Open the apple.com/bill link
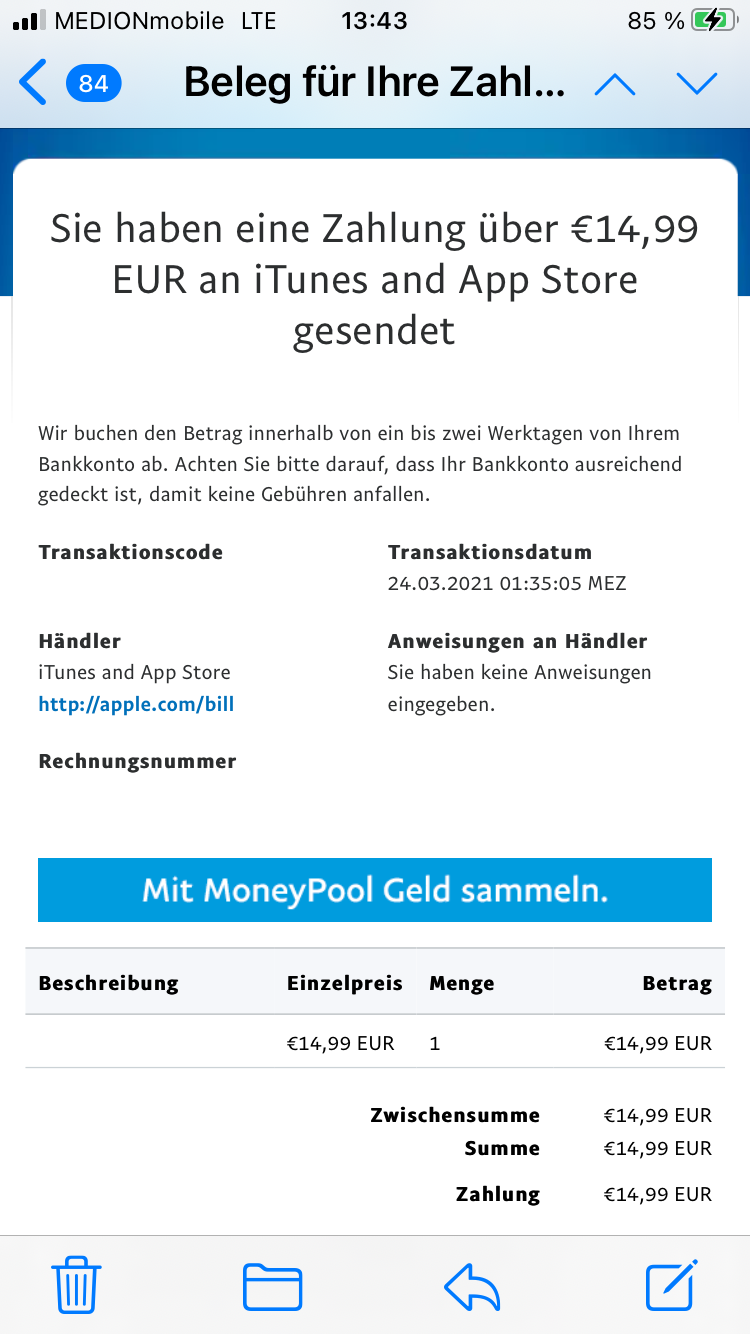Image resolution: width=750 pixels, height=1334 pixels. point(136,704)
